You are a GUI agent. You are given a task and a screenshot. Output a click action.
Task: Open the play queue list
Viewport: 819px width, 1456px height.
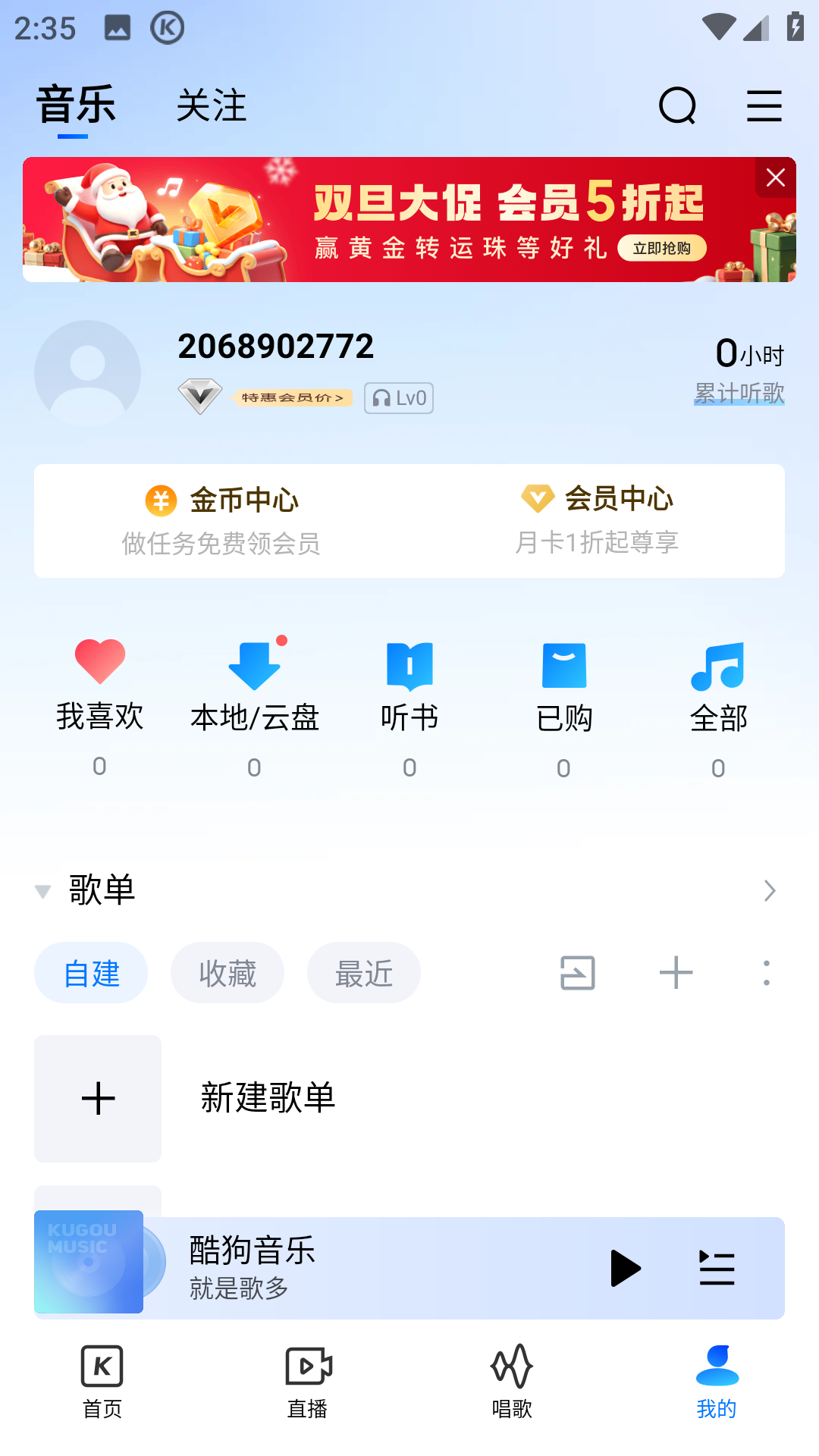pyautogui.click(x=717, y=1268)
